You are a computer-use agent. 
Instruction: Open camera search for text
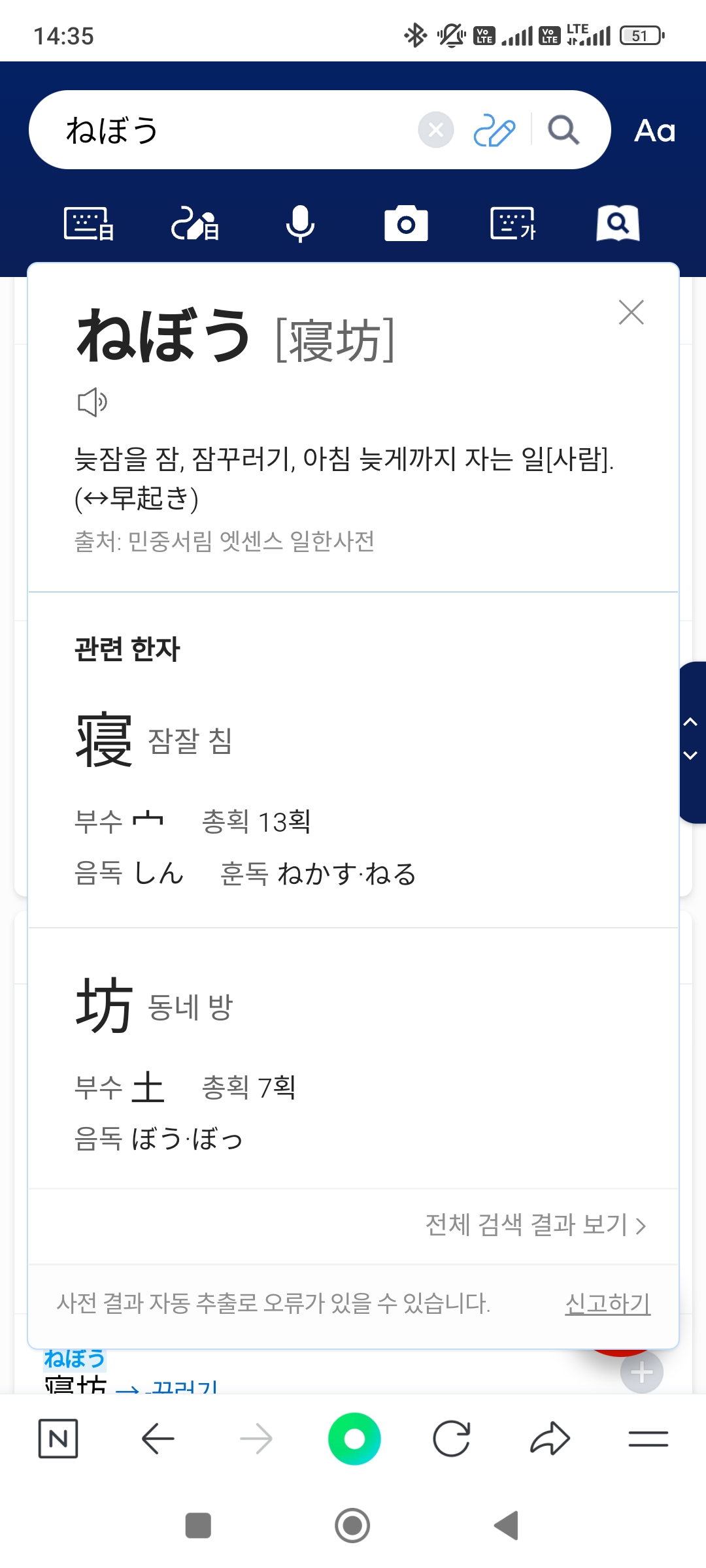click(x=406, y=224)
